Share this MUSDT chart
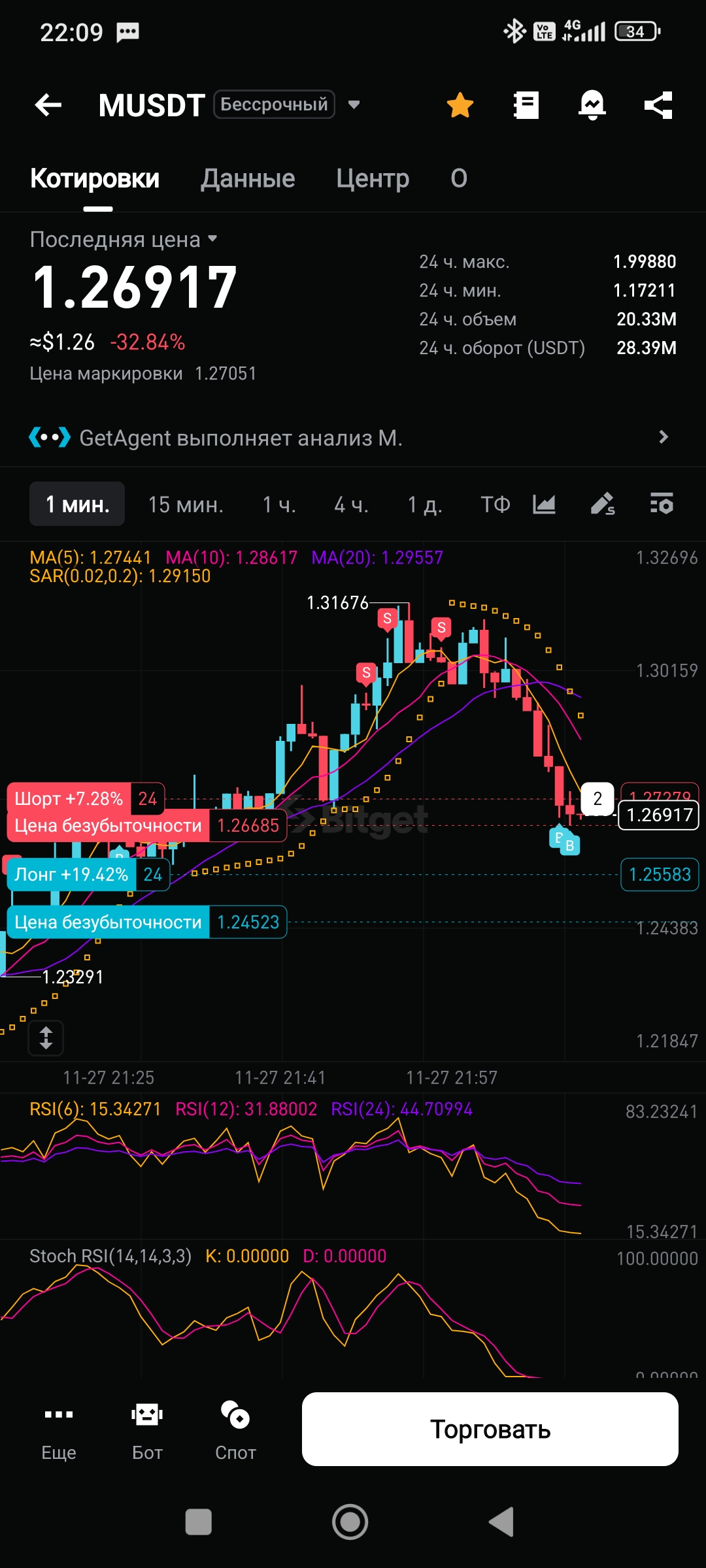The height and width of the screenshot is (1568, 706). pos(658,105)
